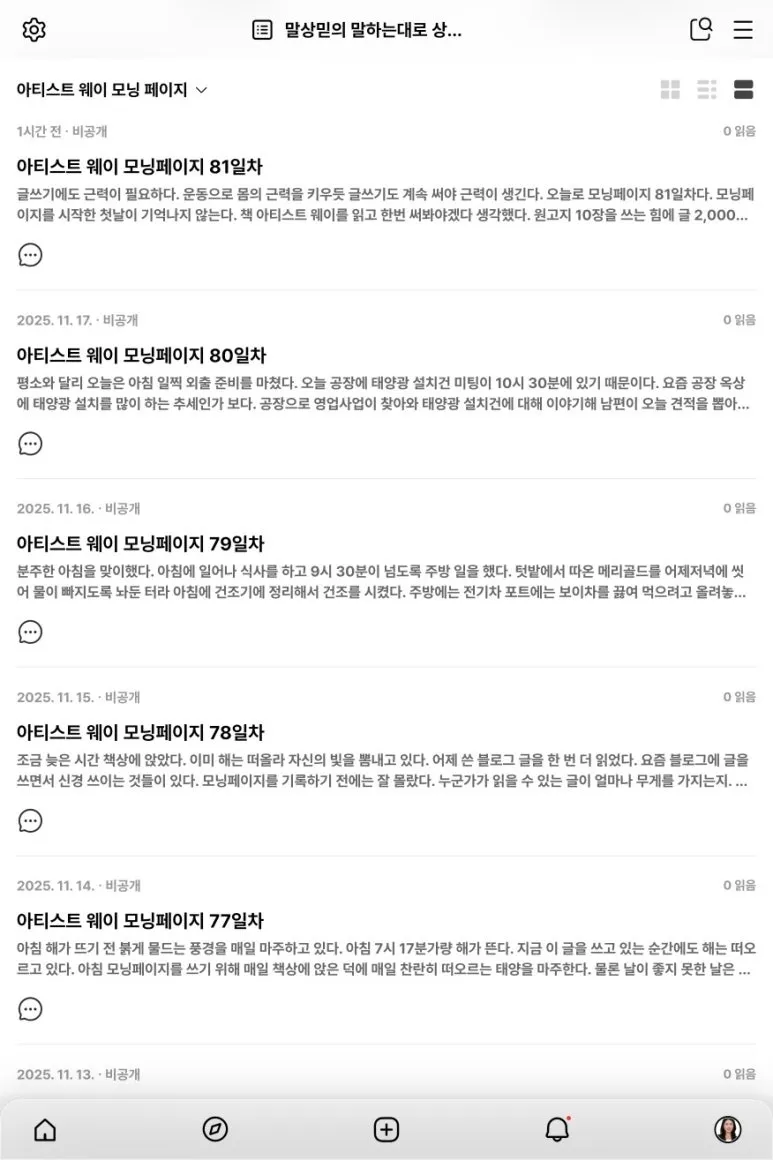Viewport: 773px width, 1160px height.
Task: Open notifications via the bell icon
Action: 558,1129
